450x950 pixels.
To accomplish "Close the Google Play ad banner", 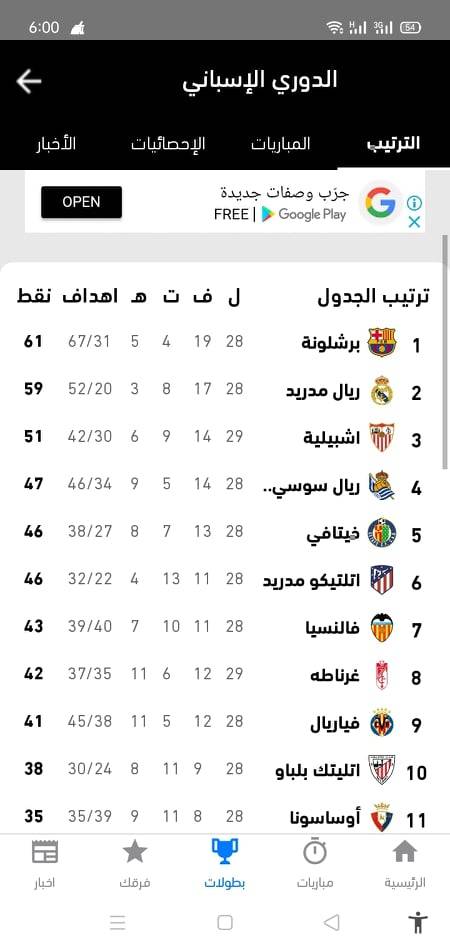I will (414, 222).
